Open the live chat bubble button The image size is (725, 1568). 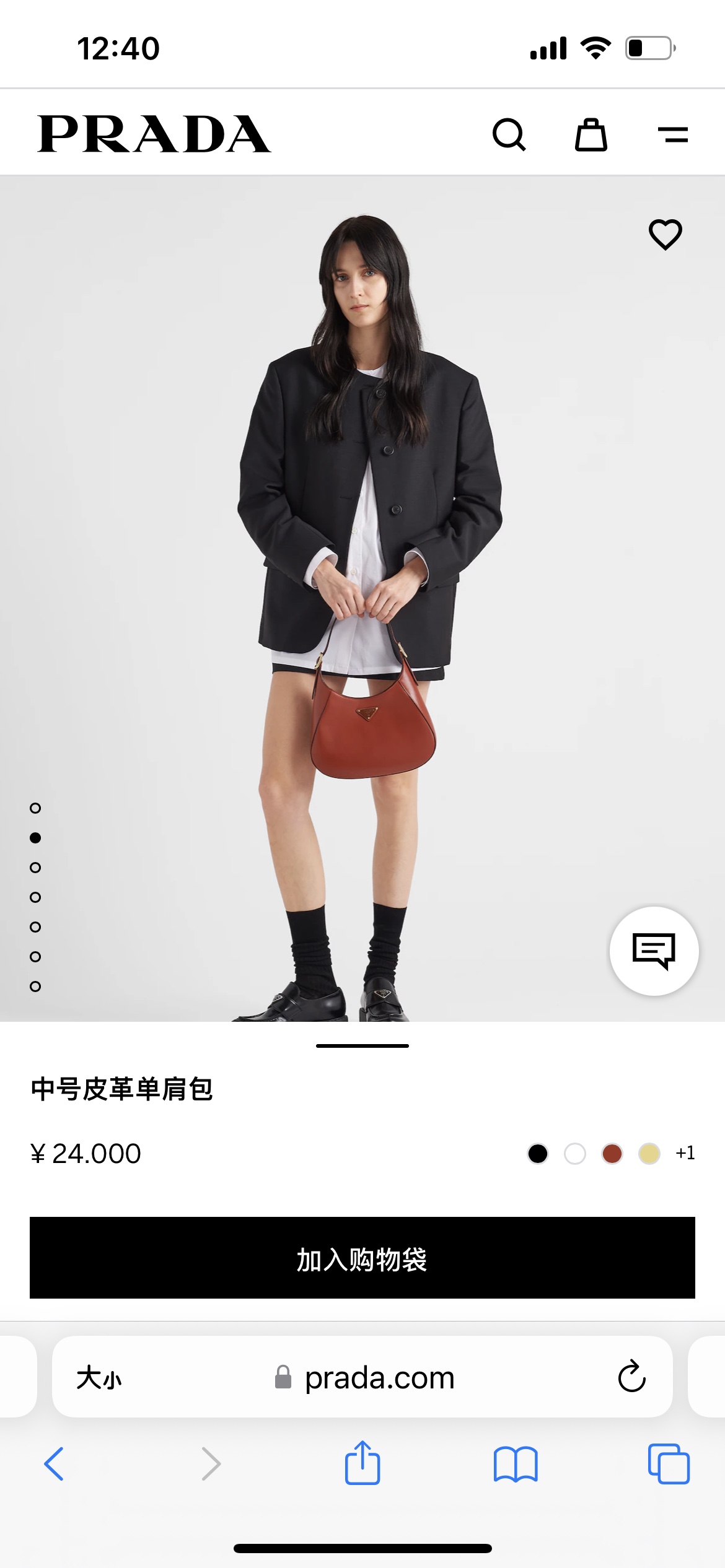(654, 951)
